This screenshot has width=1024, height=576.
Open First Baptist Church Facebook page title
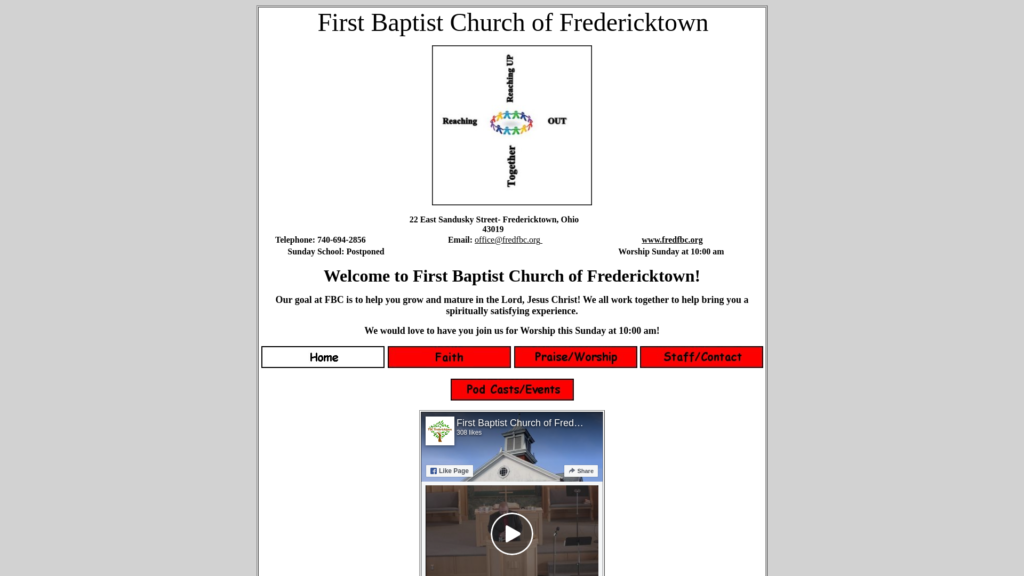pos(519,423)
